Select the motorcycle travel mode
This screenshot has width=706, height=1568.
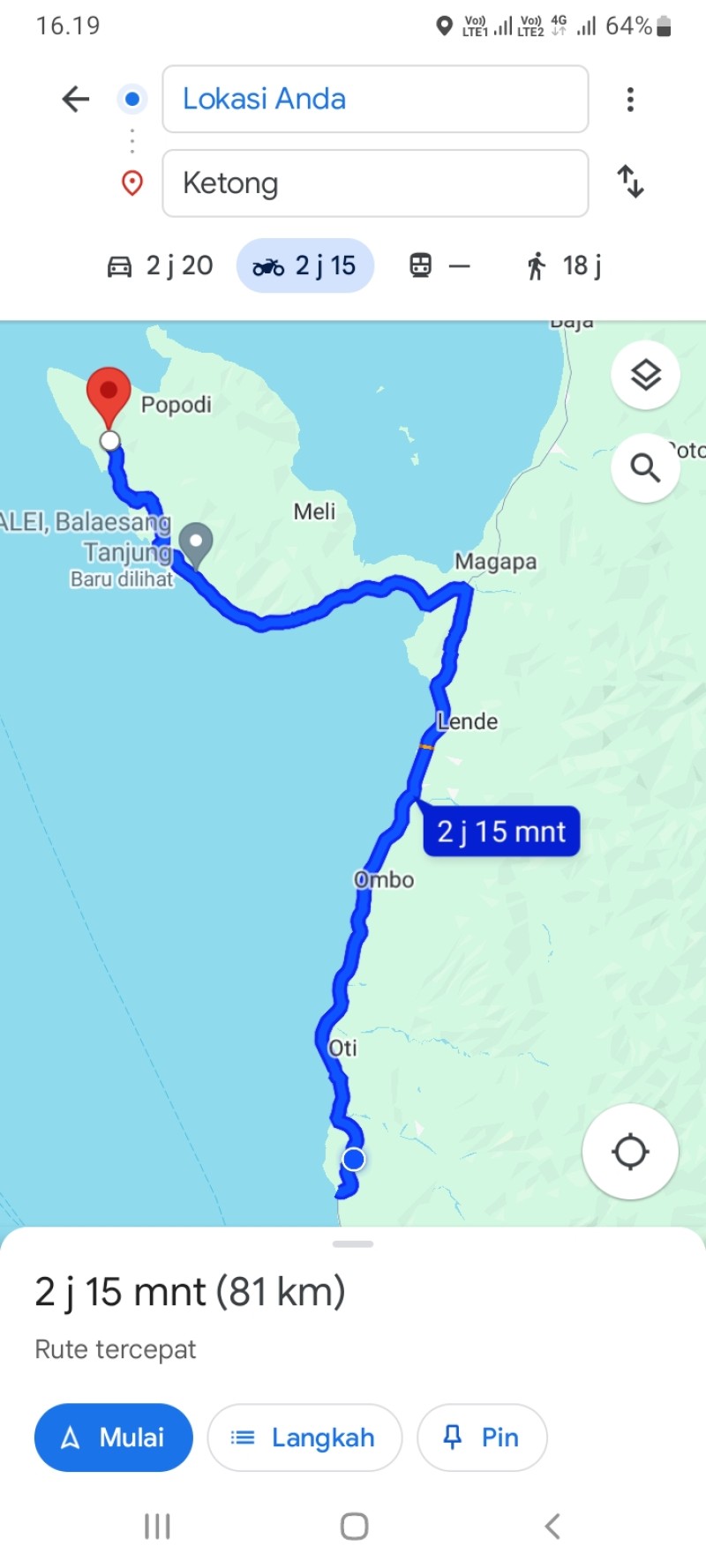(x=304, y=265)
